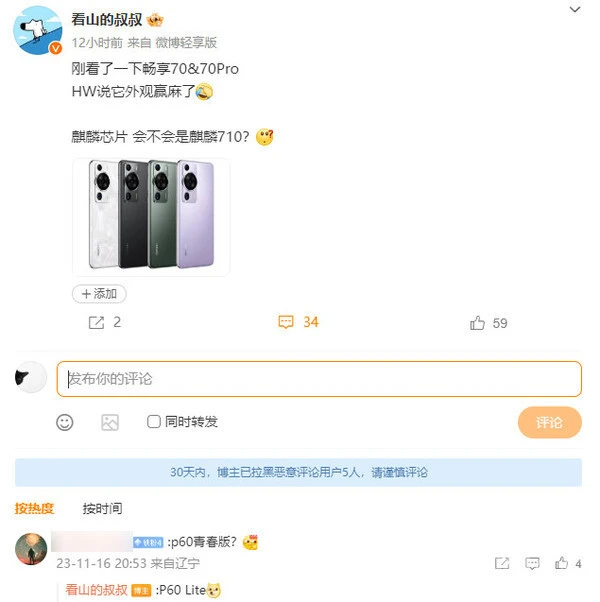600x602 pixels.
Task: Check the 同时转发 checkbox
Action: [x=154, y=422]
